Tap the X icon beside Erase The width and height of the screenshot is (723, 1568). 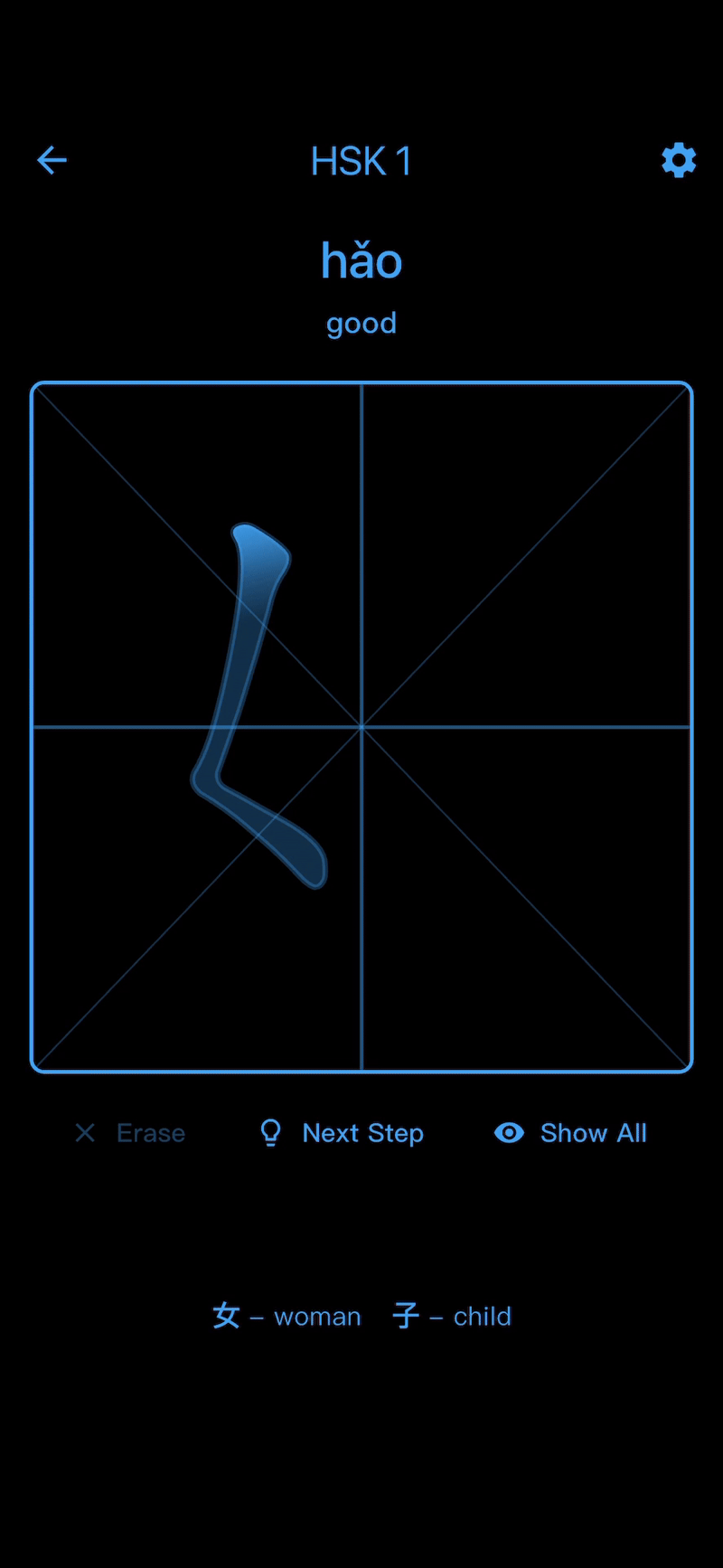pyautogui.click(x=85, y=1132)
